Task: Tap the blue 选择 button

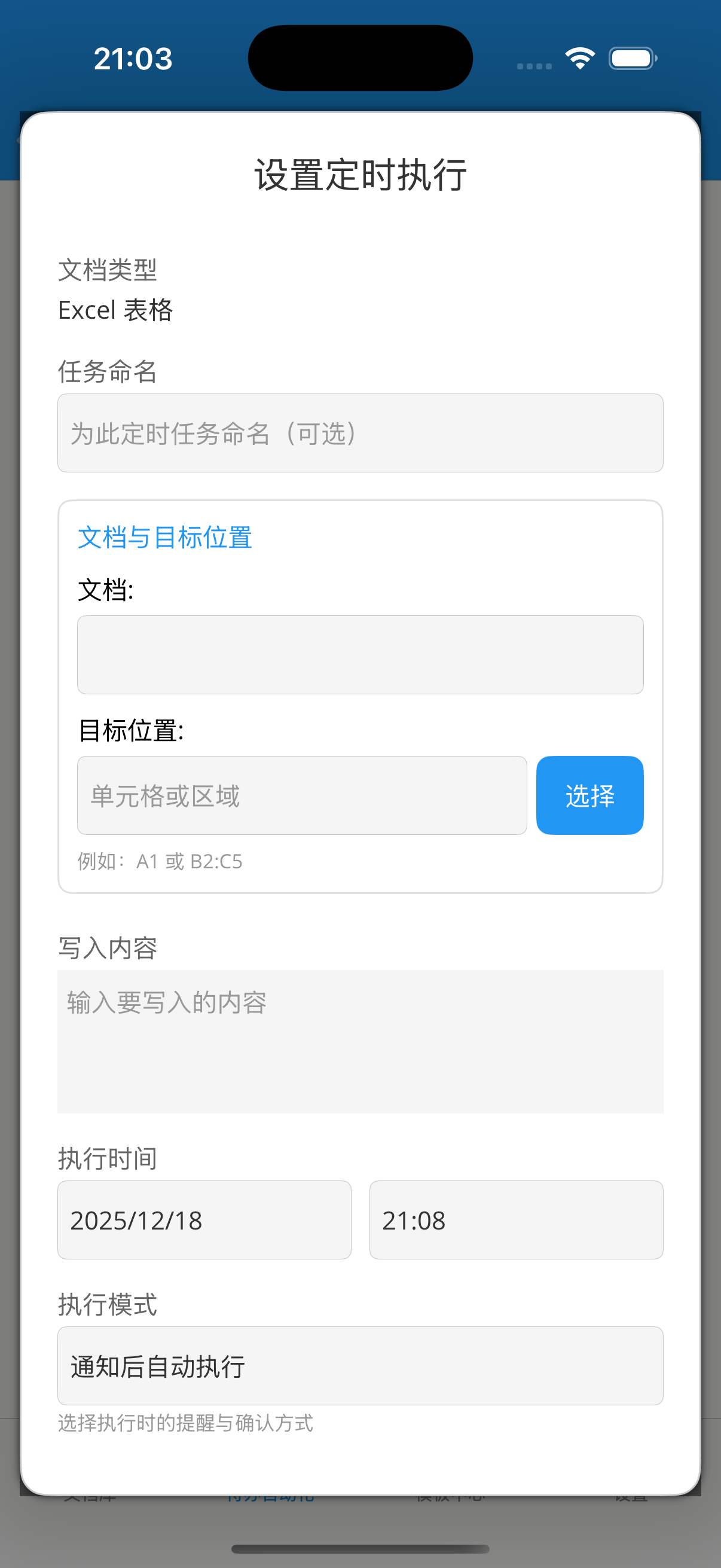Action: coord(589,795)
